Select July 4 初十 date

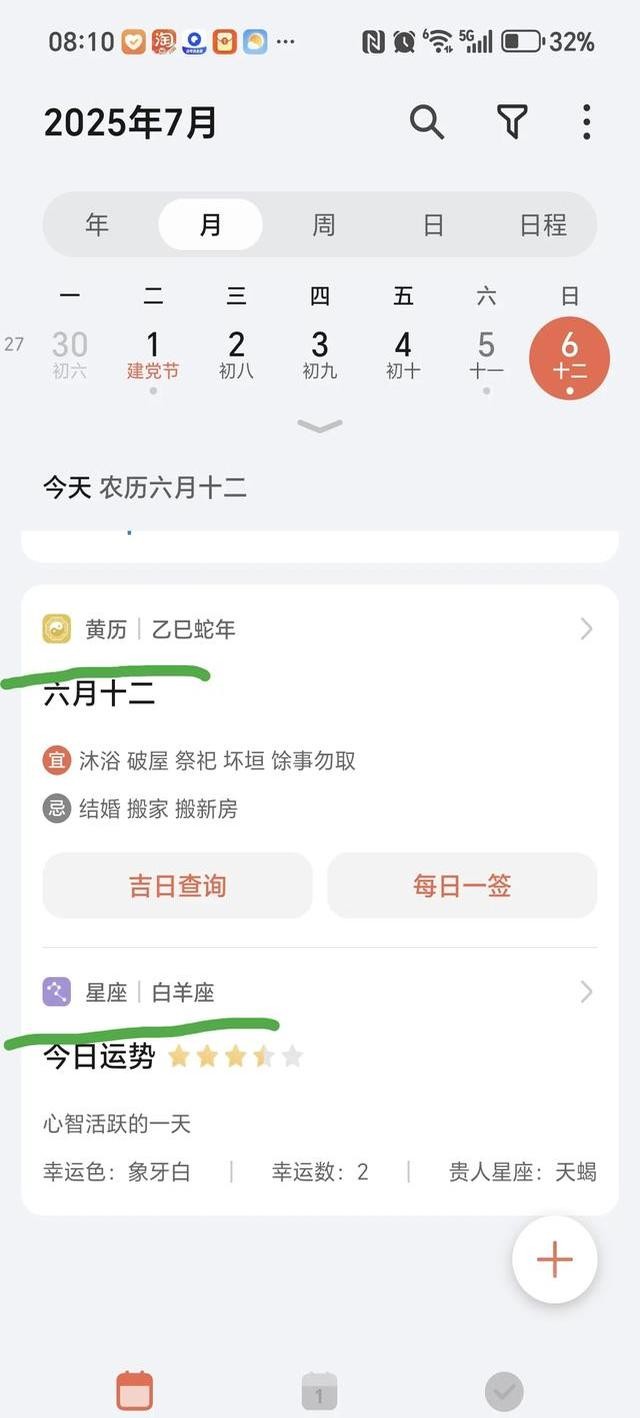click(403, 356)
